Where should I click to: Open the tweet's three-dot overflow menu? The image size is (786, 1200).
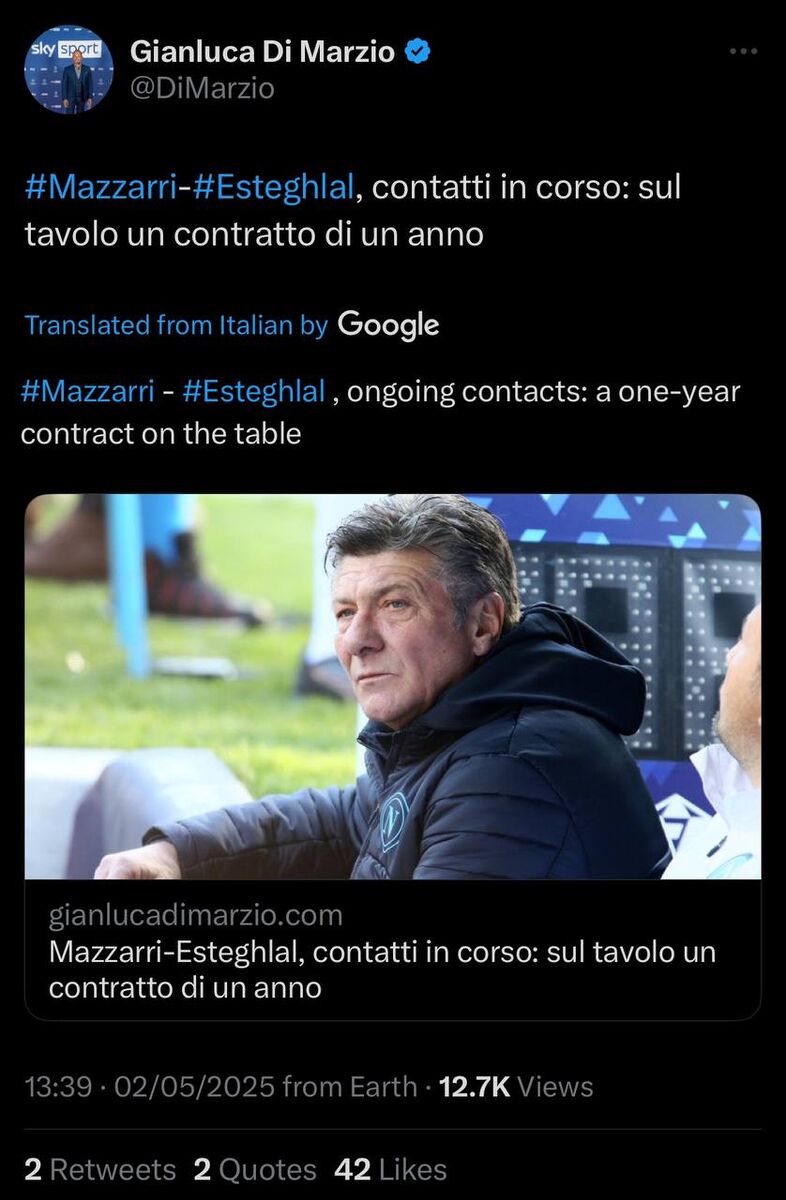(743, 51)
